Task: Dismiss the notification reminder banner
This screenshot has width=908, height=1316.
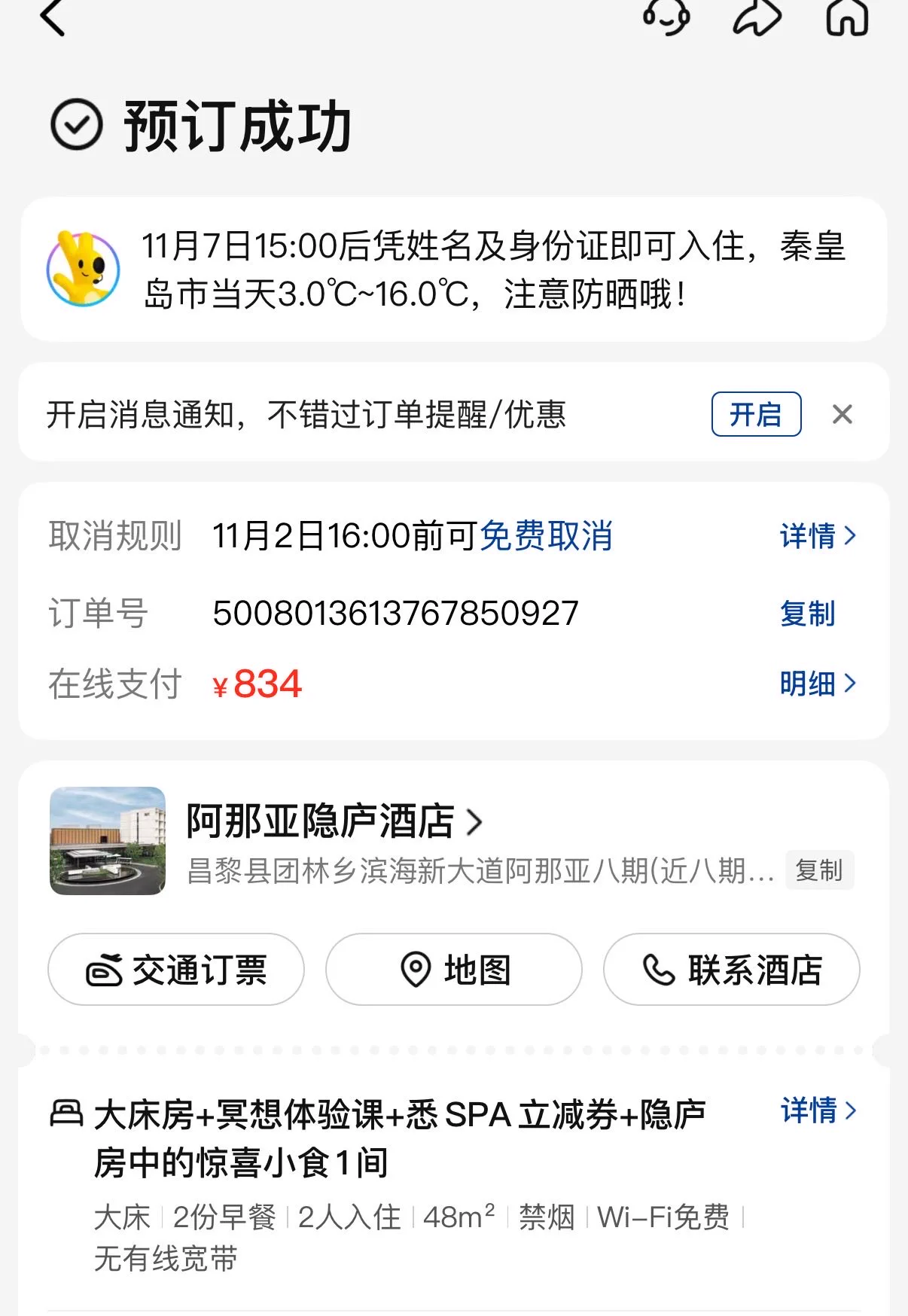Action: (842, 414)
